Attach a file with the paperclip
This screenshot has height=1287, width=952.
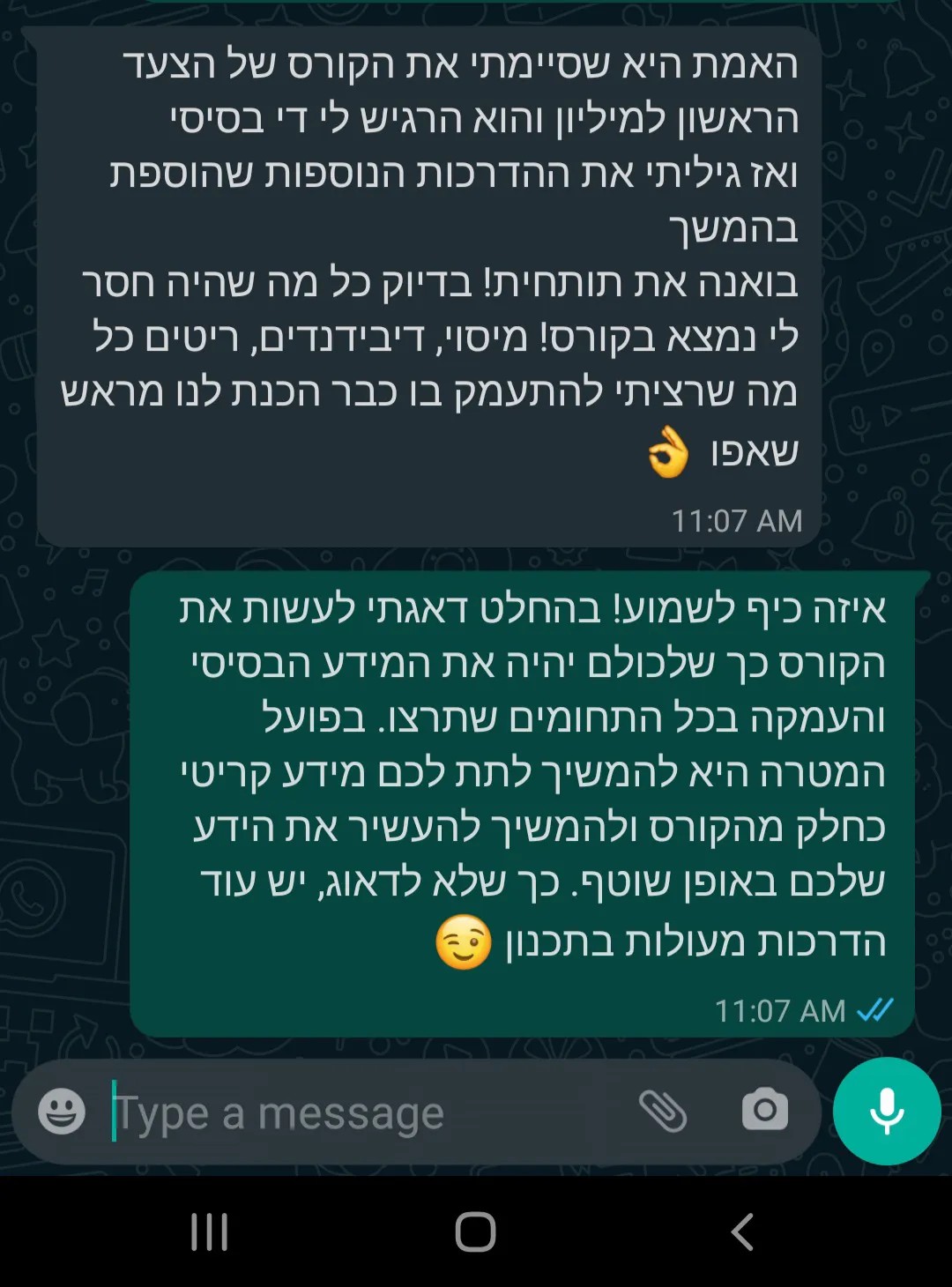(x=663, y=1111)
